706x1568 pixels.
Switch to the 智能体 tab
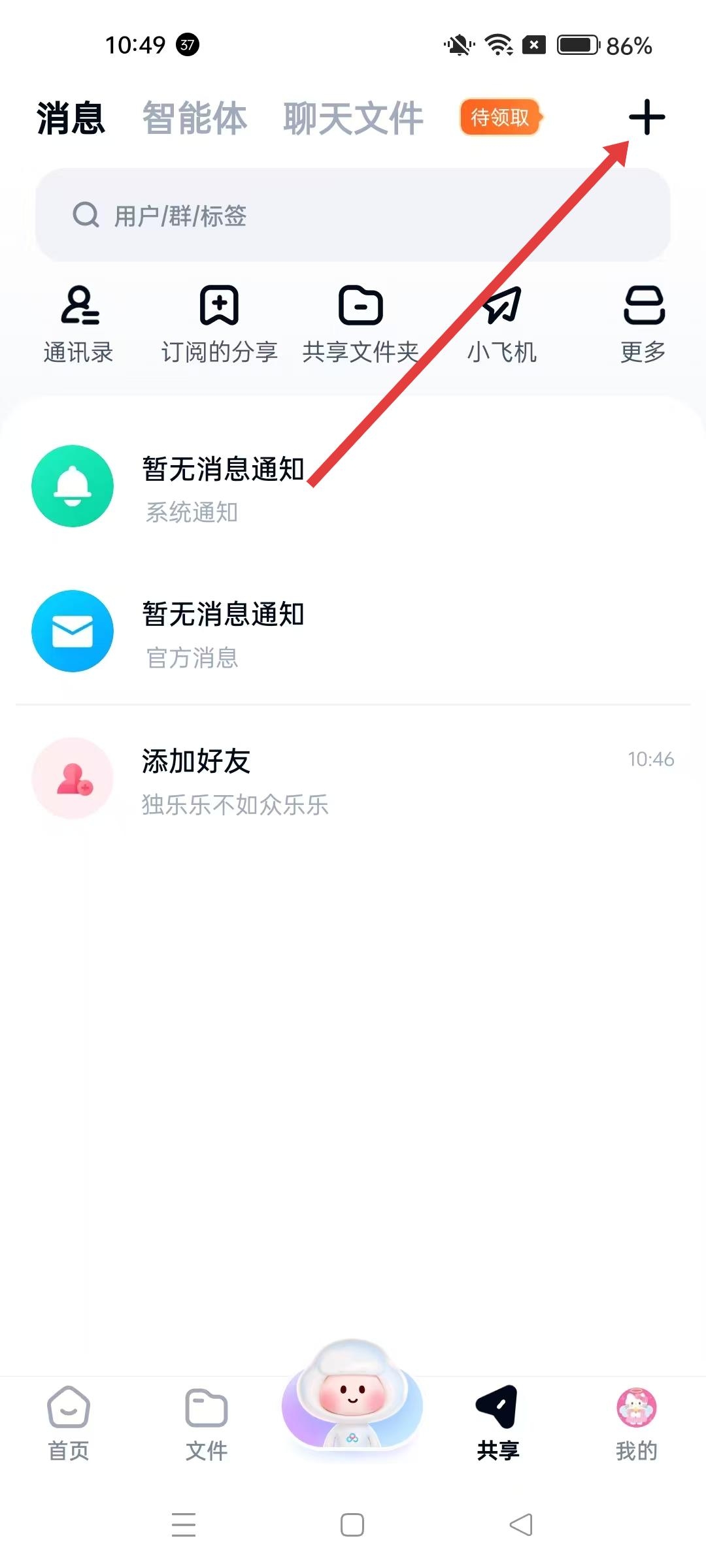click(x=195, y=119)
